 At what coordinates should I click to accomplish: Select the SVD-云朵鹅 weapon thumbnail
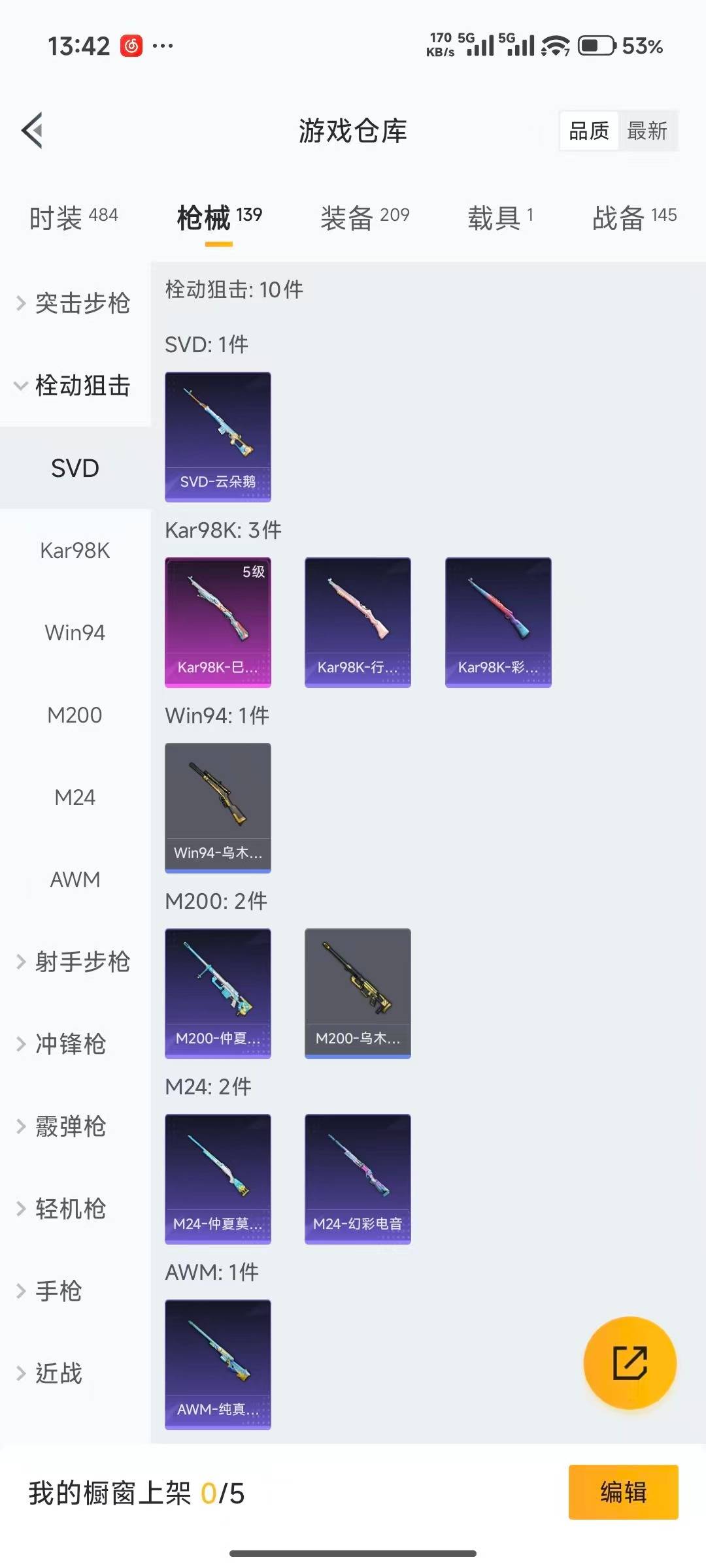[218, 436]
